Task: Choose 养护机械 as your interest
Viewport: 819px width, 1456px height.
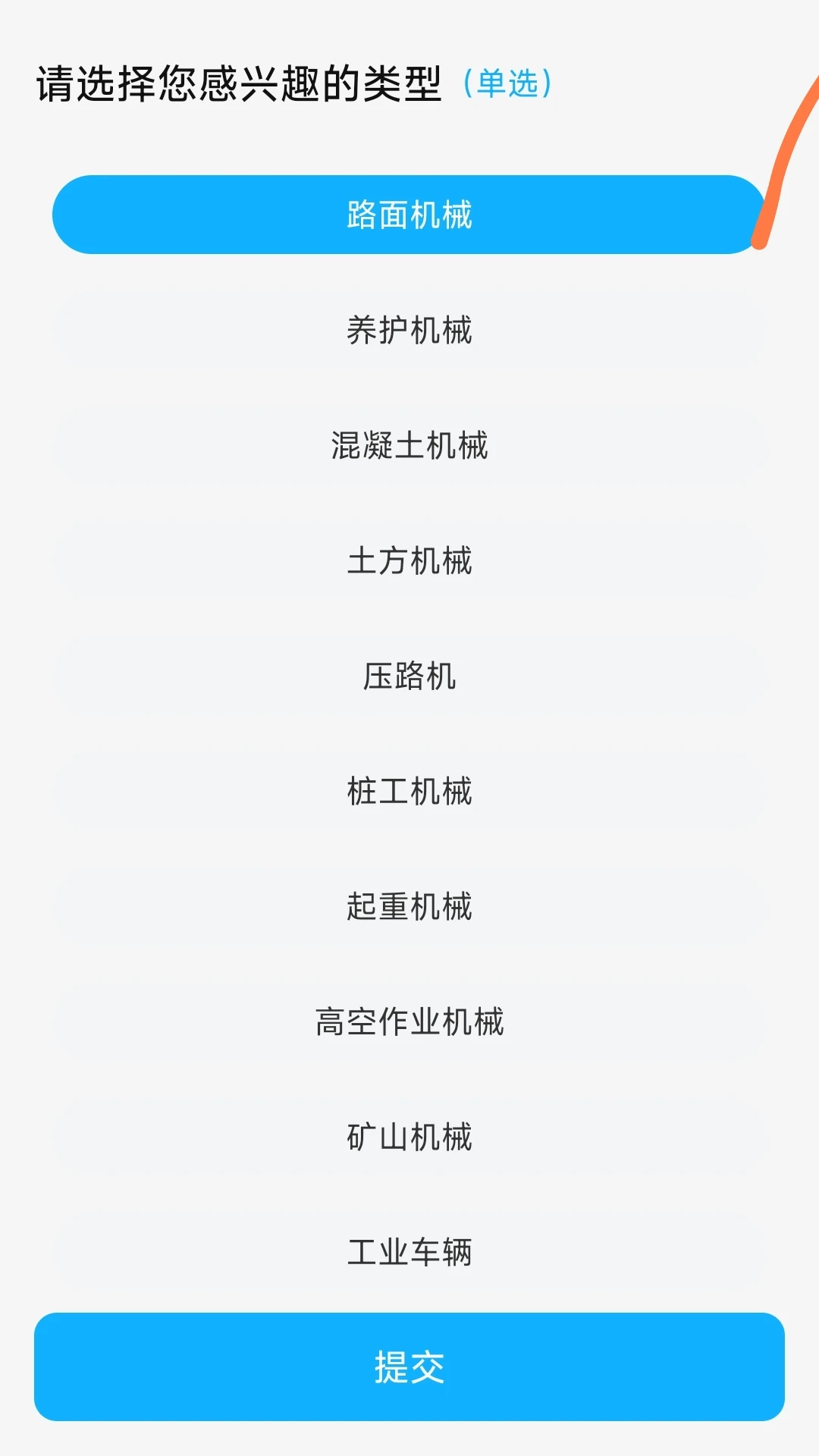Action: tap(409, 330)
